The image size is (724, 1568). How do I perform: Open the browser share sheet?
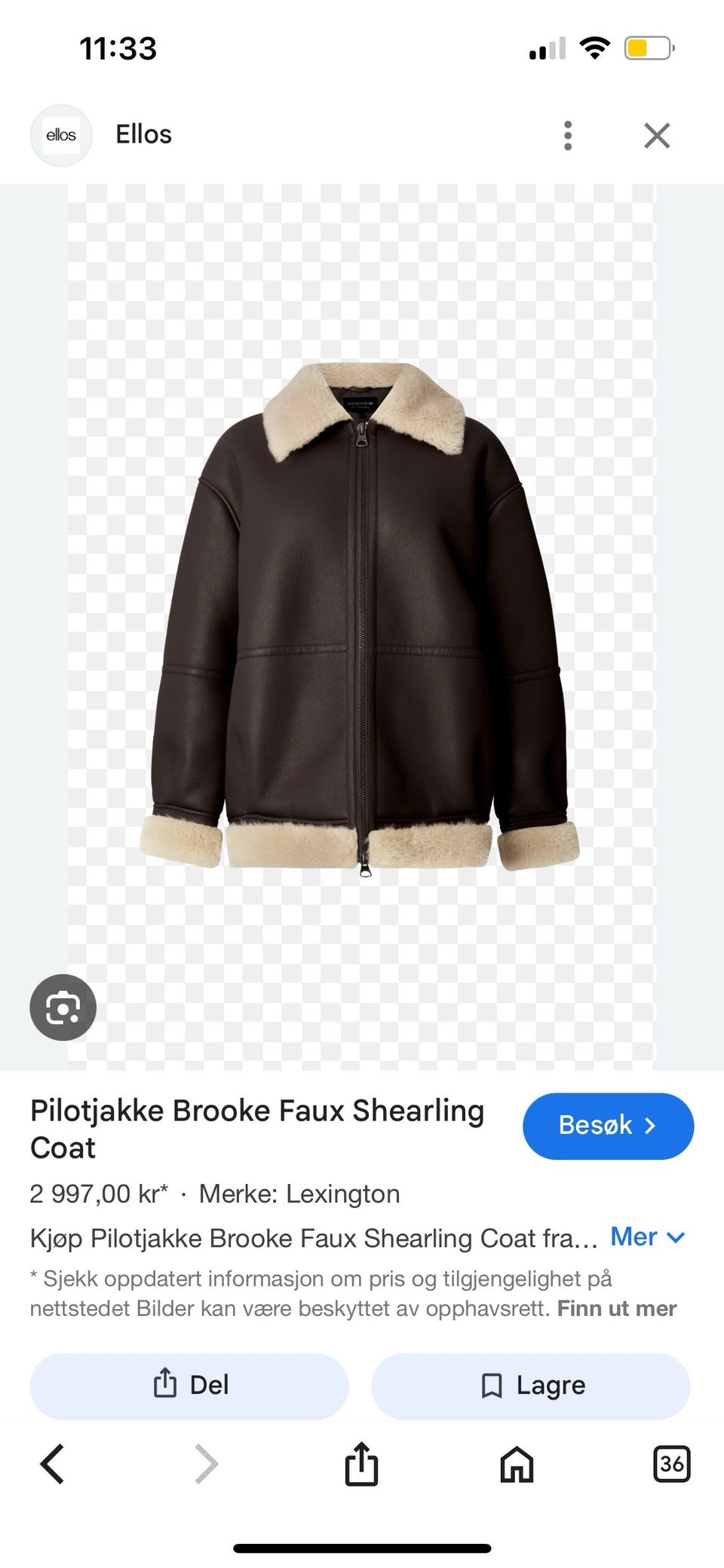click(x=361, y=1465)
